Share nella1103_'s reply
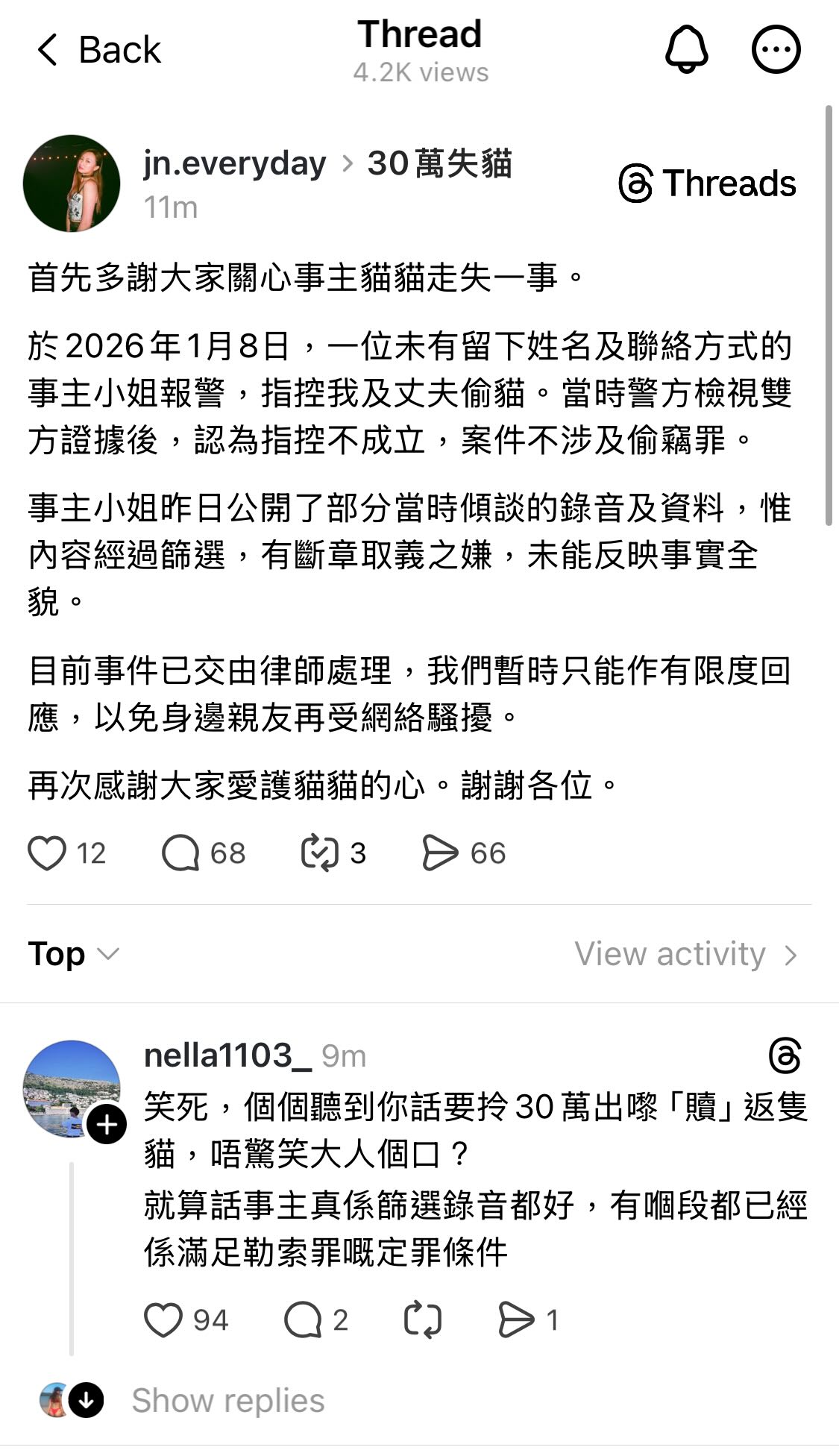 (516, 1320)
